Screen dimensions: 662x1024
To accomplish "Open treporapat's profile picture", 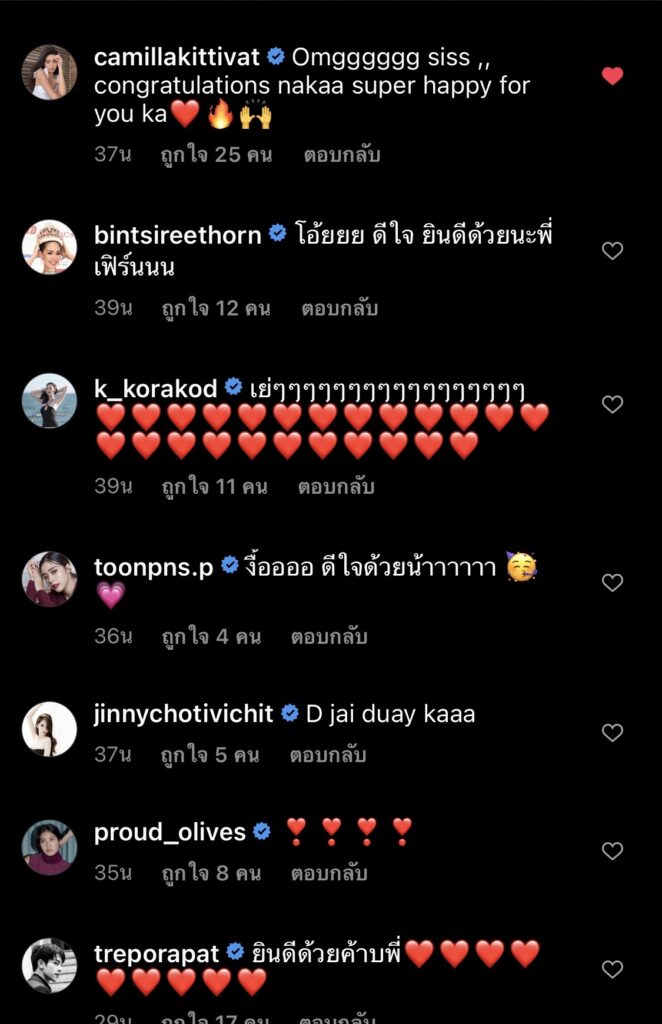I will 49,965.
